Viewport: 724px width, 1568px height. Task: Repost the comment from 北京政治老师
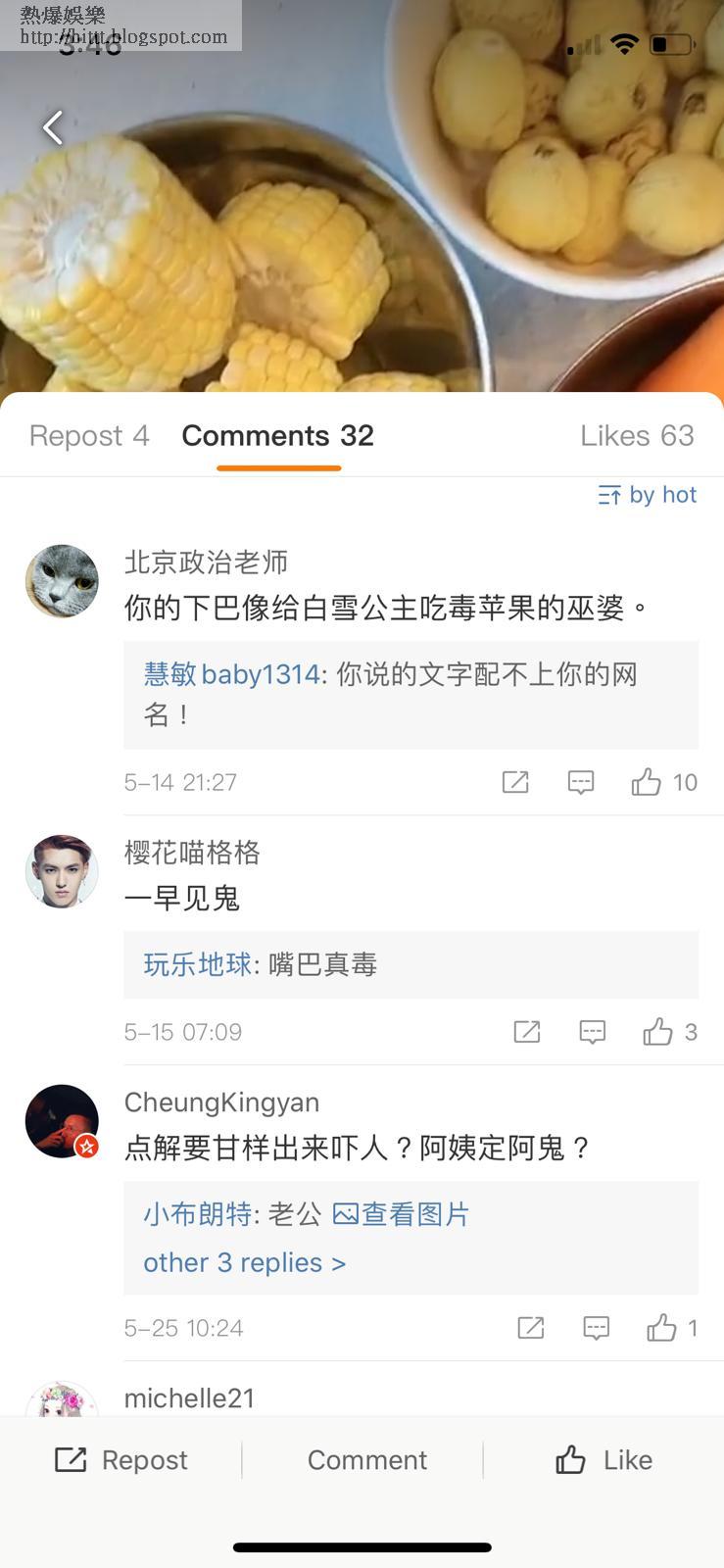(515, 782)
